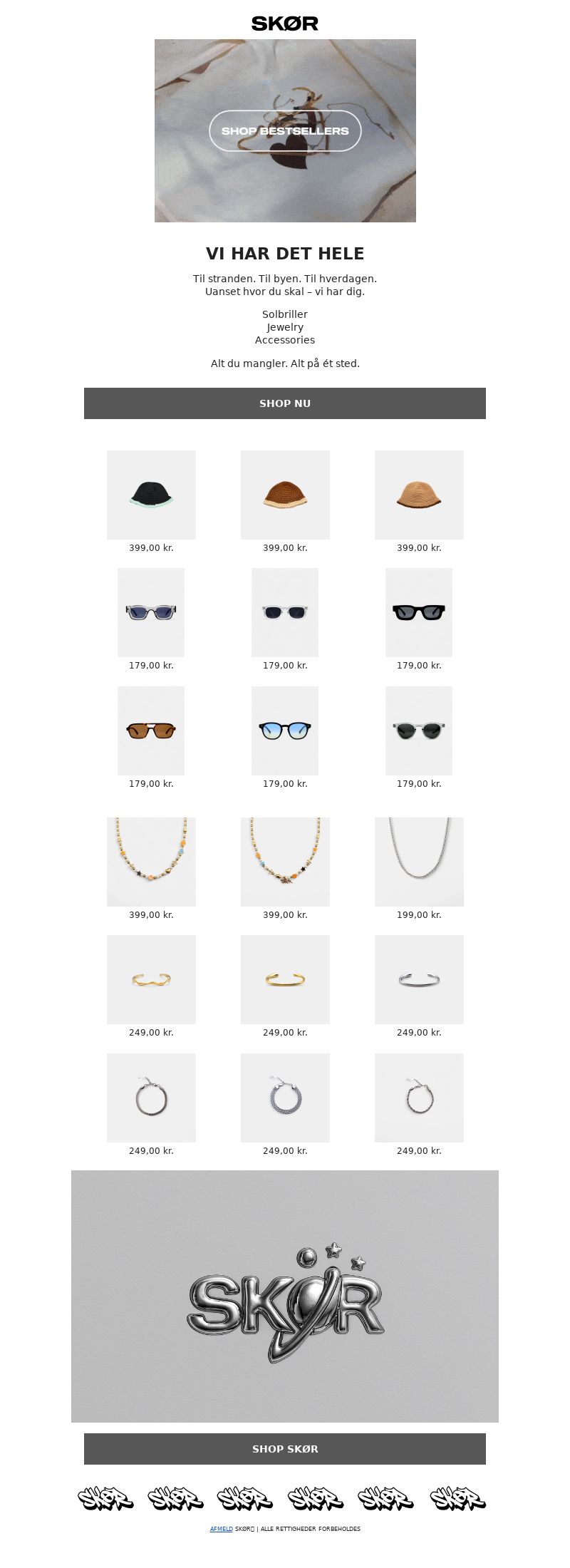The width and height of the screenshot is (570, 1568).
Task: Open the thick woven silver bracelet
Action: click(x=285, y=1098)
